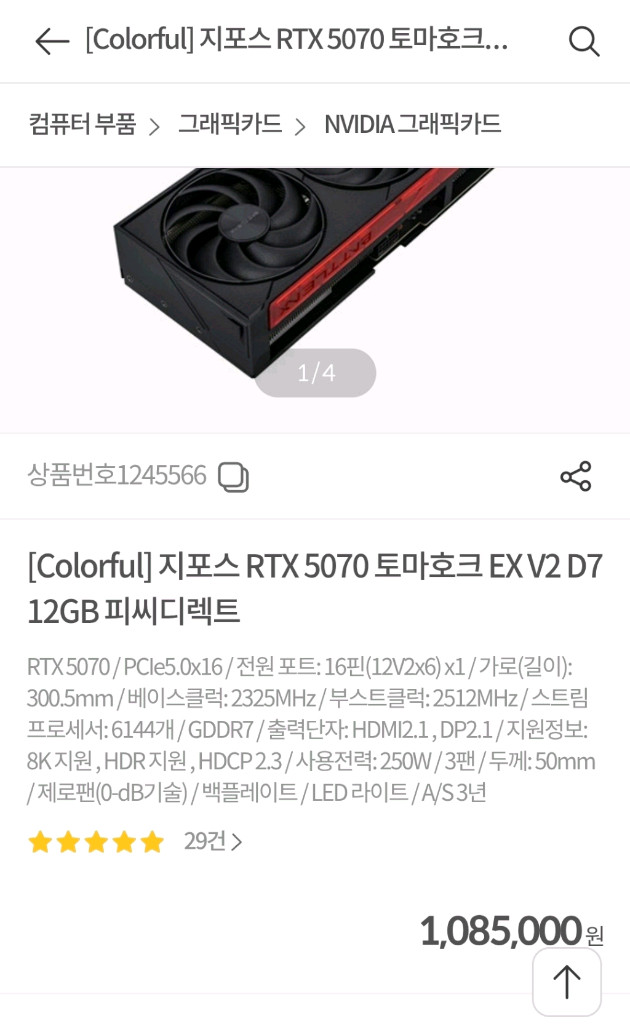Go back using the arrow icon
Image resolution: width=630 pixels, height=1024 pixels.
(51, 41)
